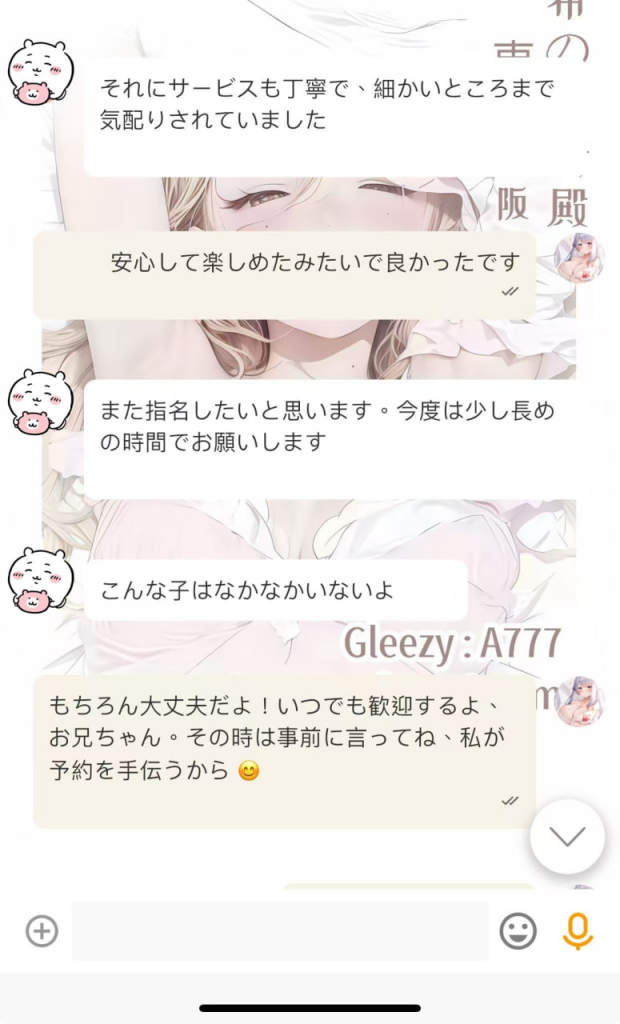Start a voice message with the microphone
The height and width of the screenshot is (1024, 620).
coord(577,932)
